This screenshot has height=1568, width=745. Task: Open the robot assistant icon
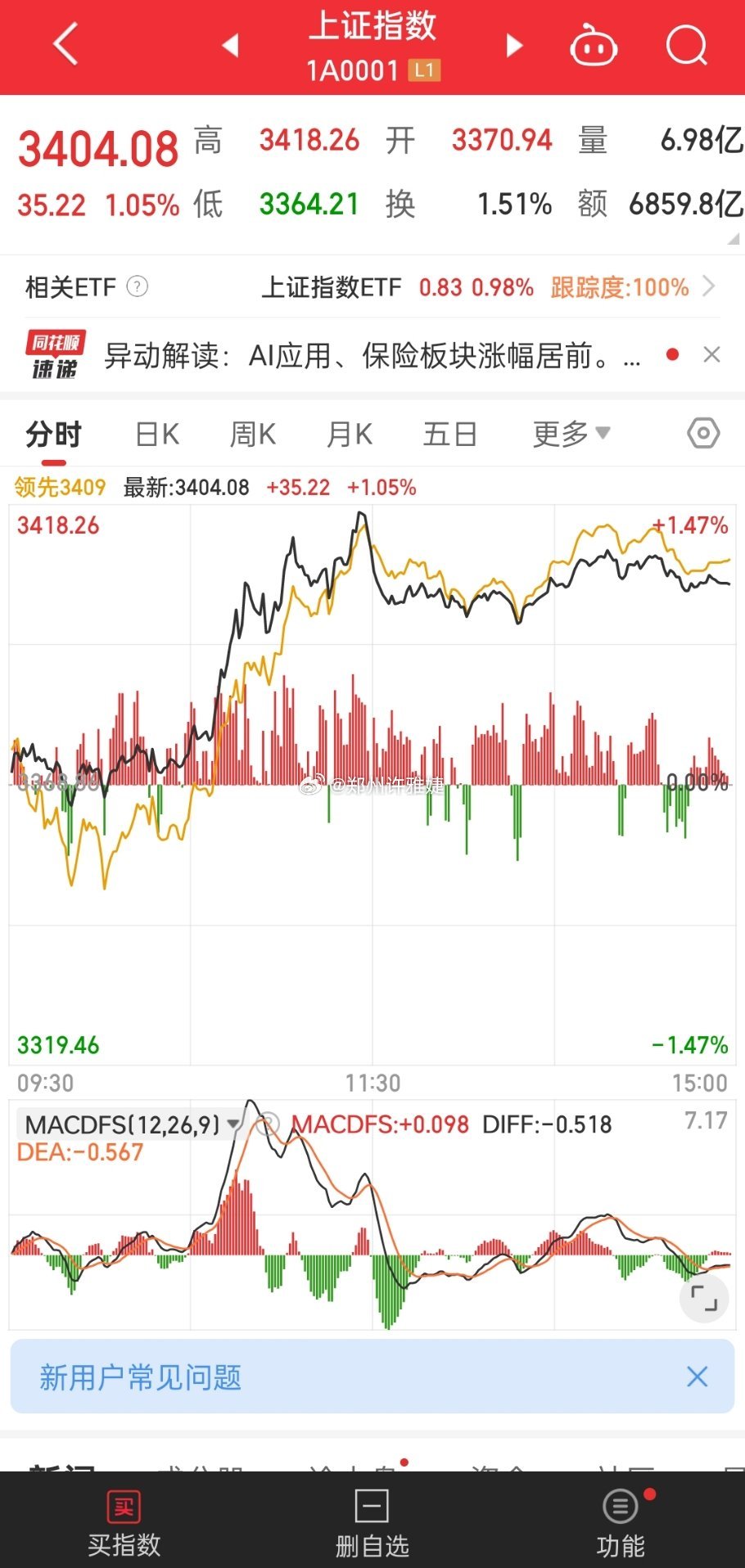[594, 45]
